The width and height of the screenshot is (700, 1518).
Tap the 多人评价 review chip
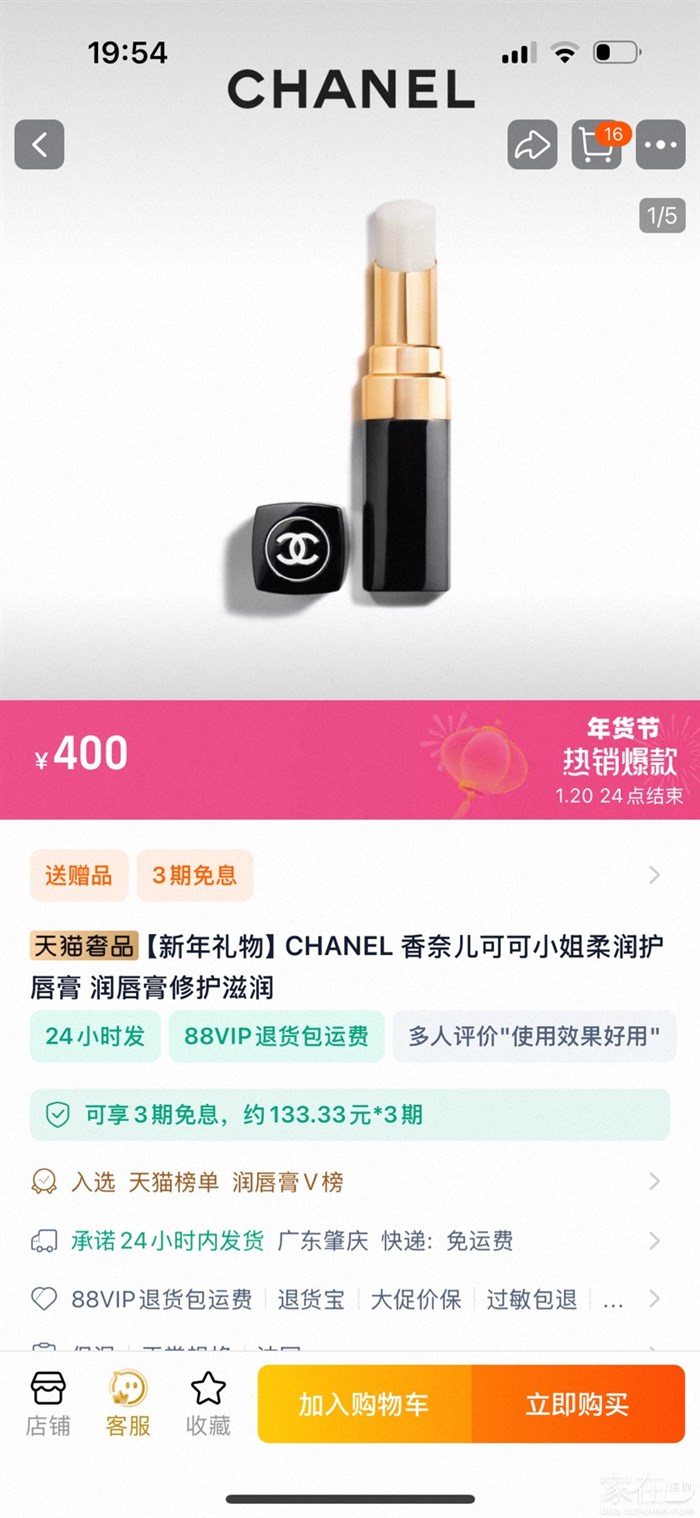pyautogui.click(x=534, y=1036)
